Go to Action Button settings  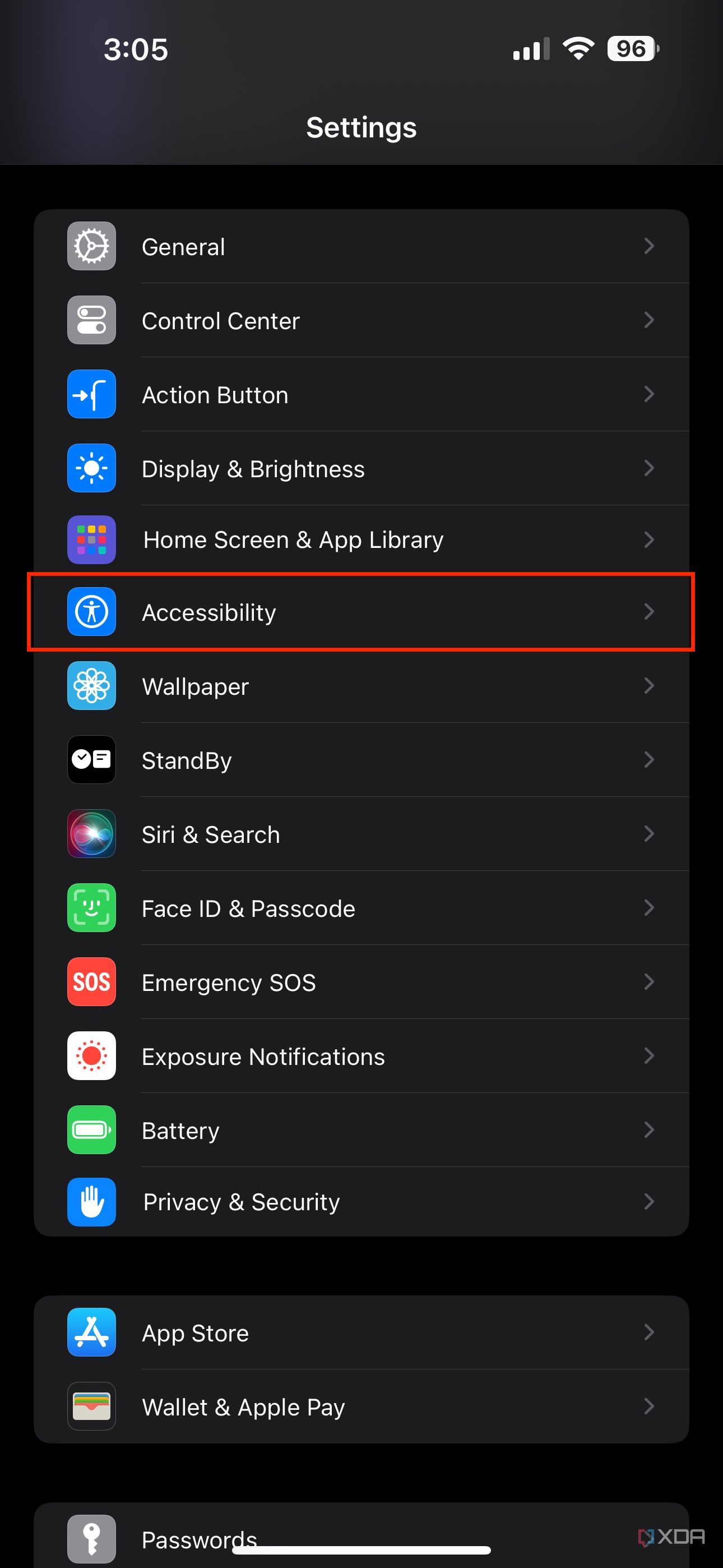pos(361,394)
